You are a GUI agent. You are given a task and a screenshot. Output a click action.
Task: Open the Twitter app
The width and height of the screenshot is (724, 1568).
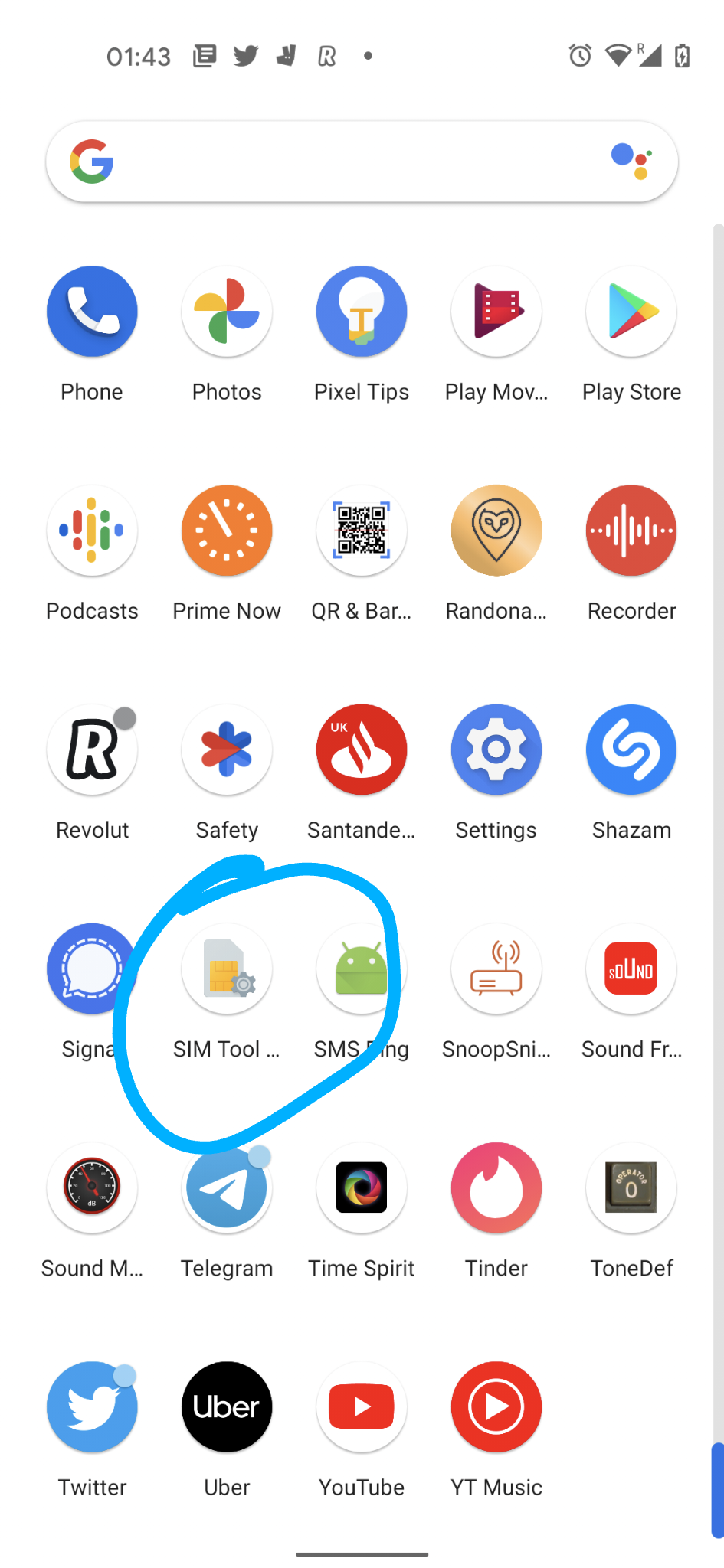(x=92, y=1406)
